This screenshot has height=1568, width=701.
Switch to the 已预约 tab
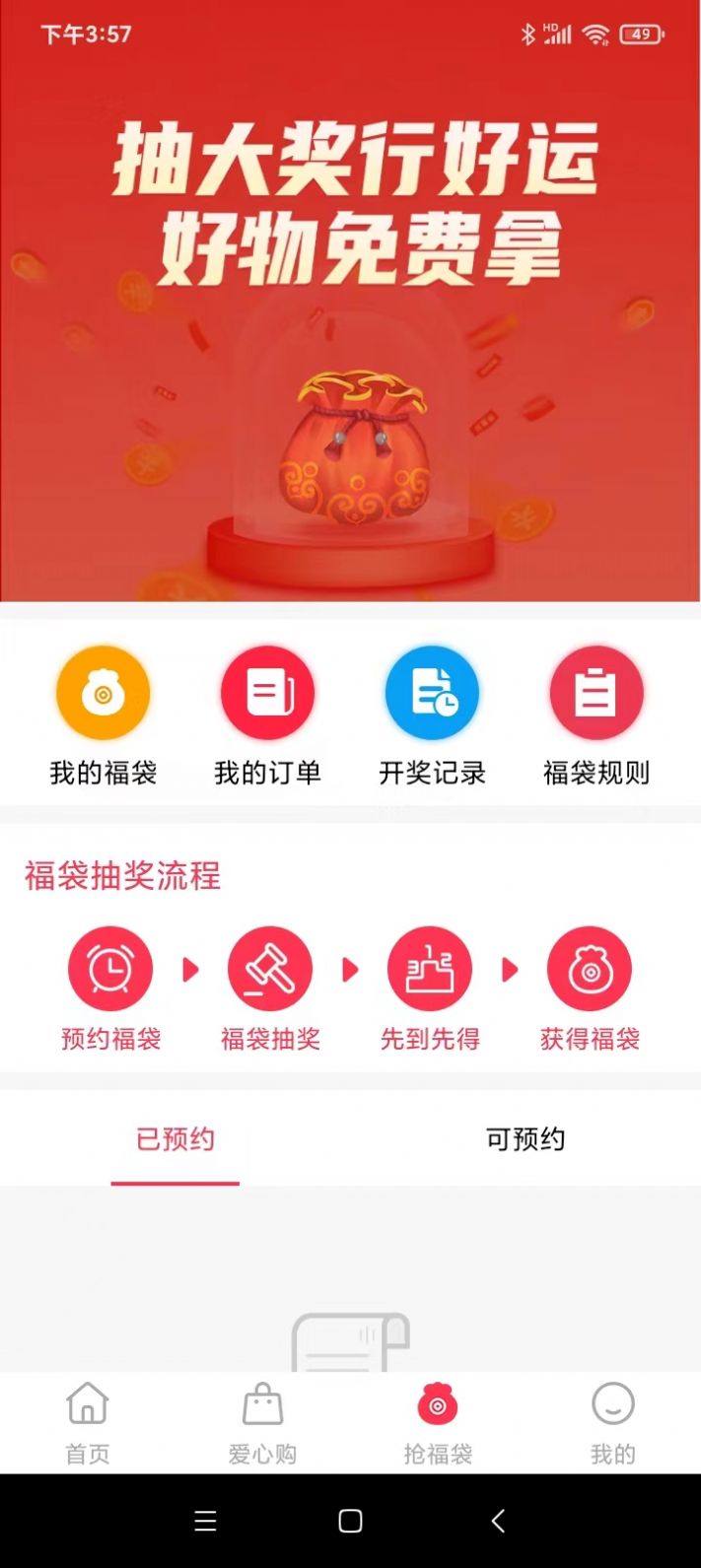175,1139
